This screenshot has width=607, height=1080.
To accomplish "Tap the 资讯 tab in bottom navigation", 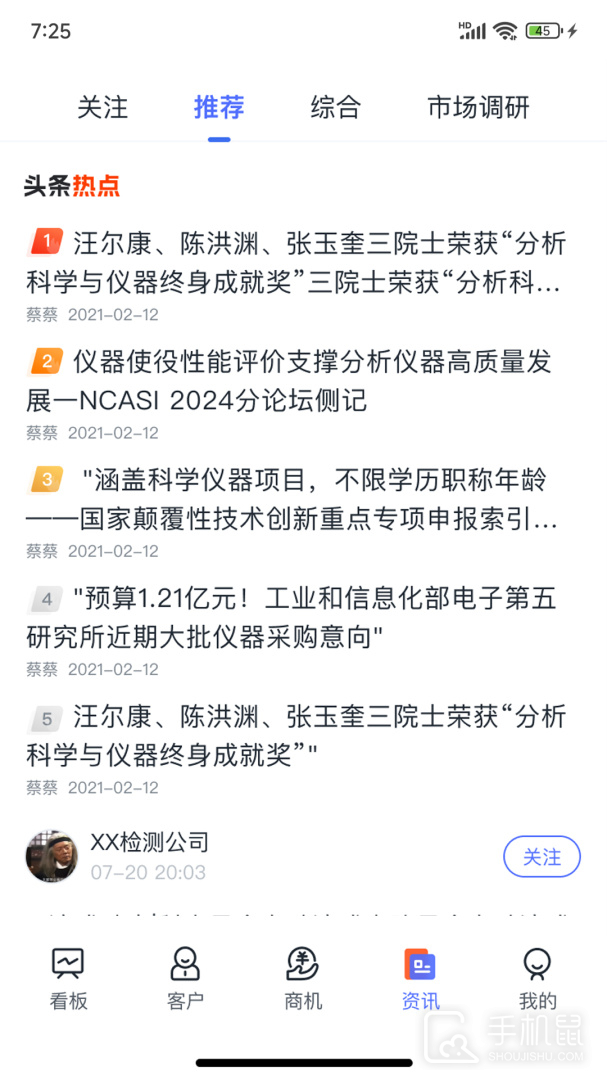I will pyautogui.click(x=420, y=978).
